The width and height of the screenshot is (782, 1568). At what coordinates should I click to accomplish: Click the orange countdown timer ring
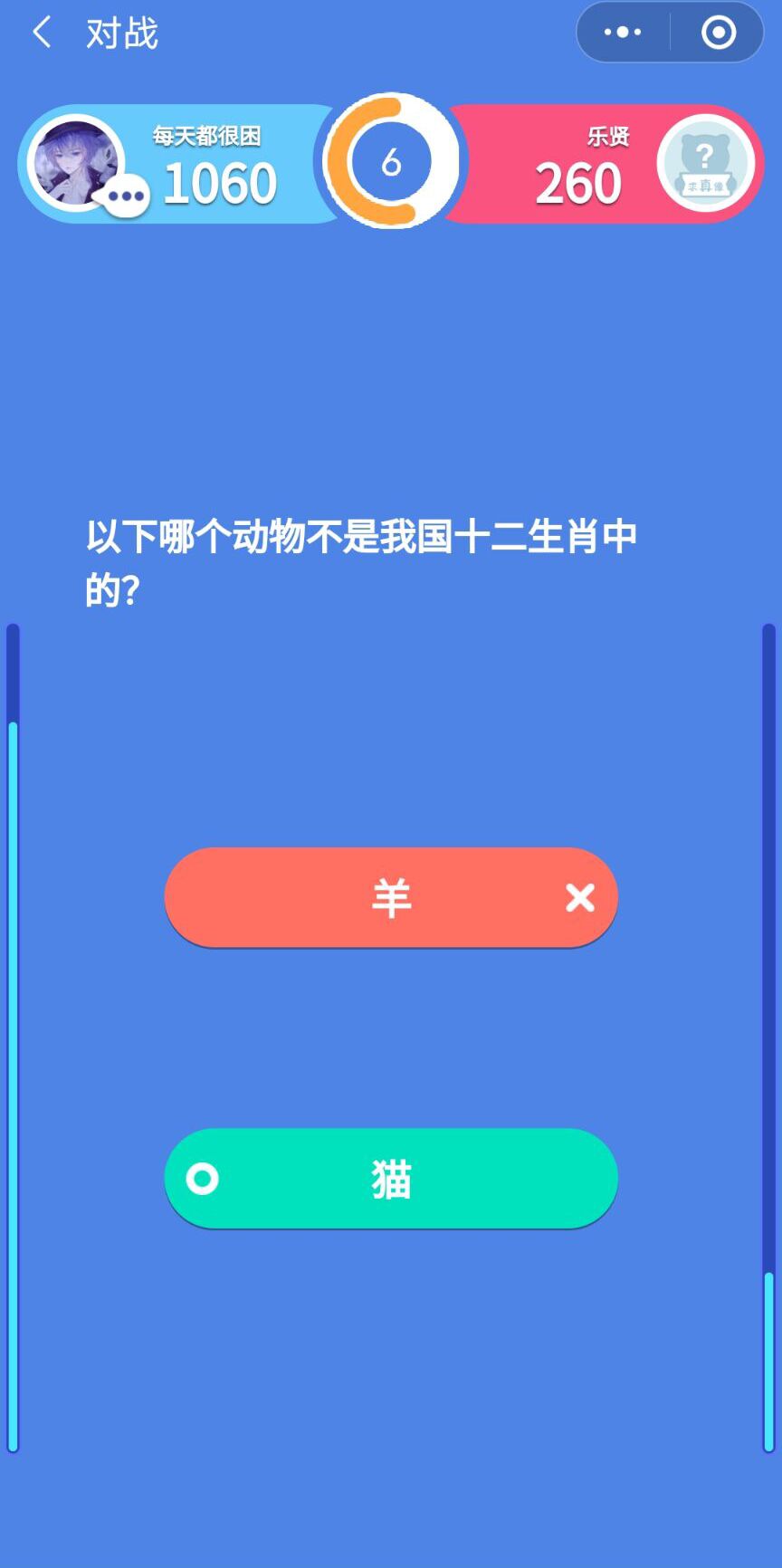392,163
